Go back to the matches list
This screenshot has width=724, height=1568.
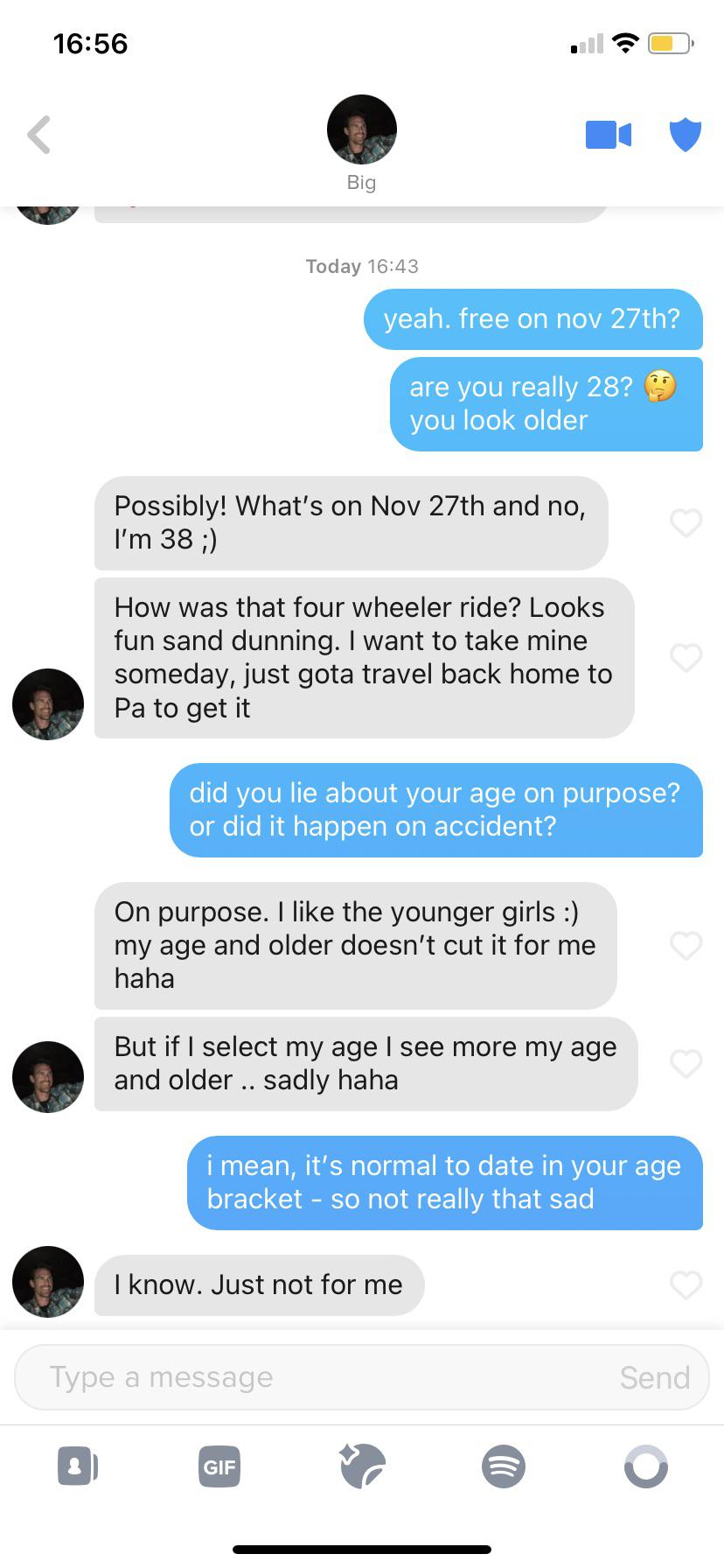[39, 135]
